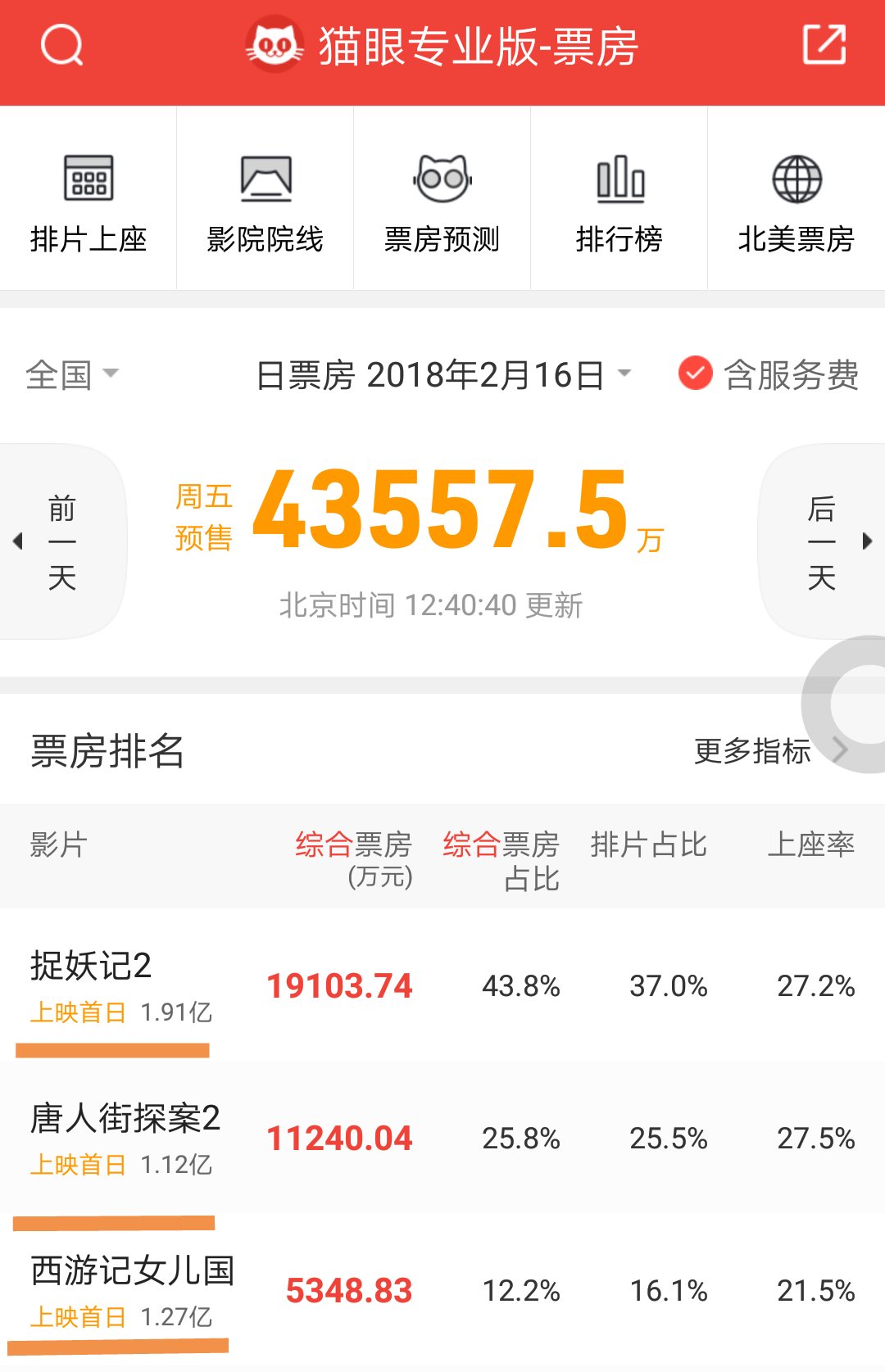Open the 捉妖记2 movie row

click(x=442, y=985)
